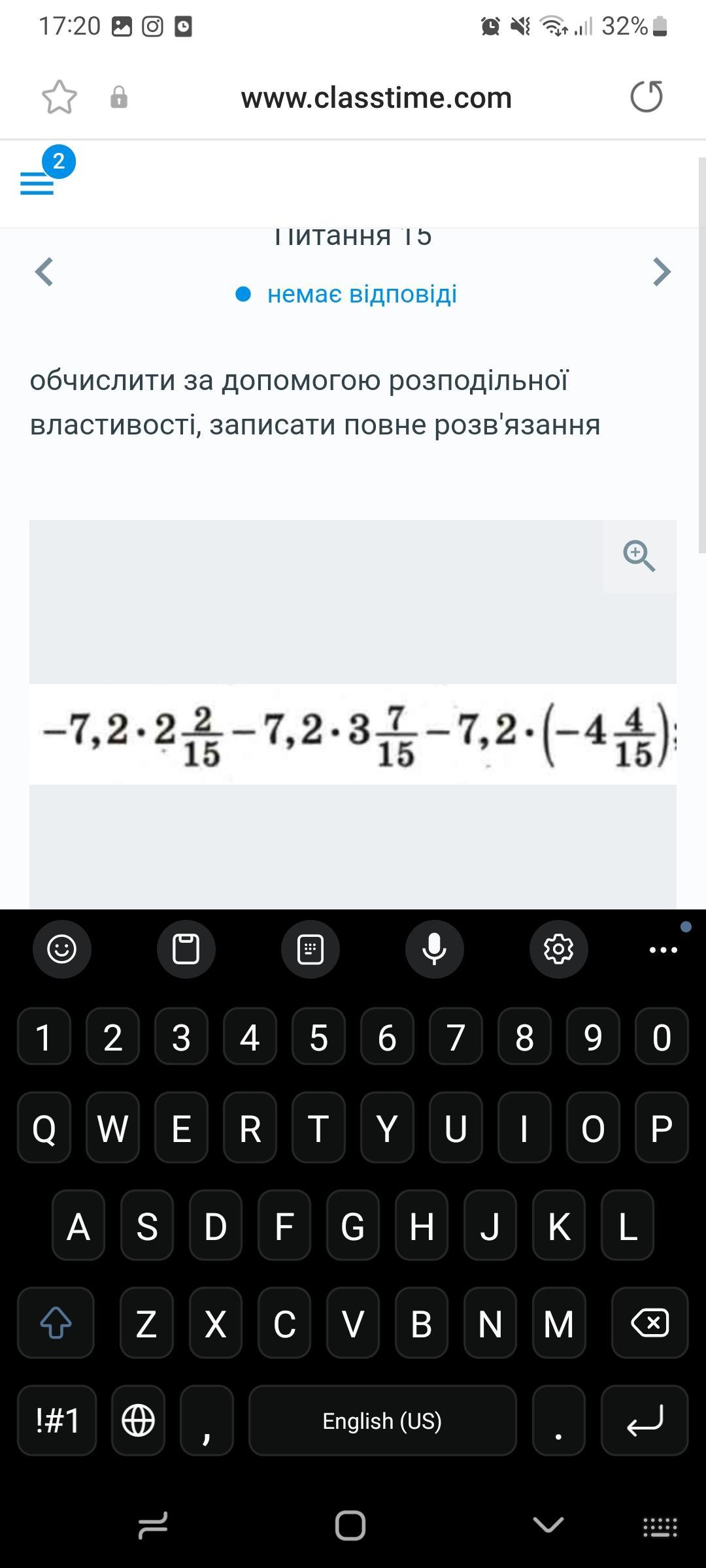This screenshot has height=1568, width=706.
Task: Go to the previous question
Action: pyautogui.click(x=44, y=272)
